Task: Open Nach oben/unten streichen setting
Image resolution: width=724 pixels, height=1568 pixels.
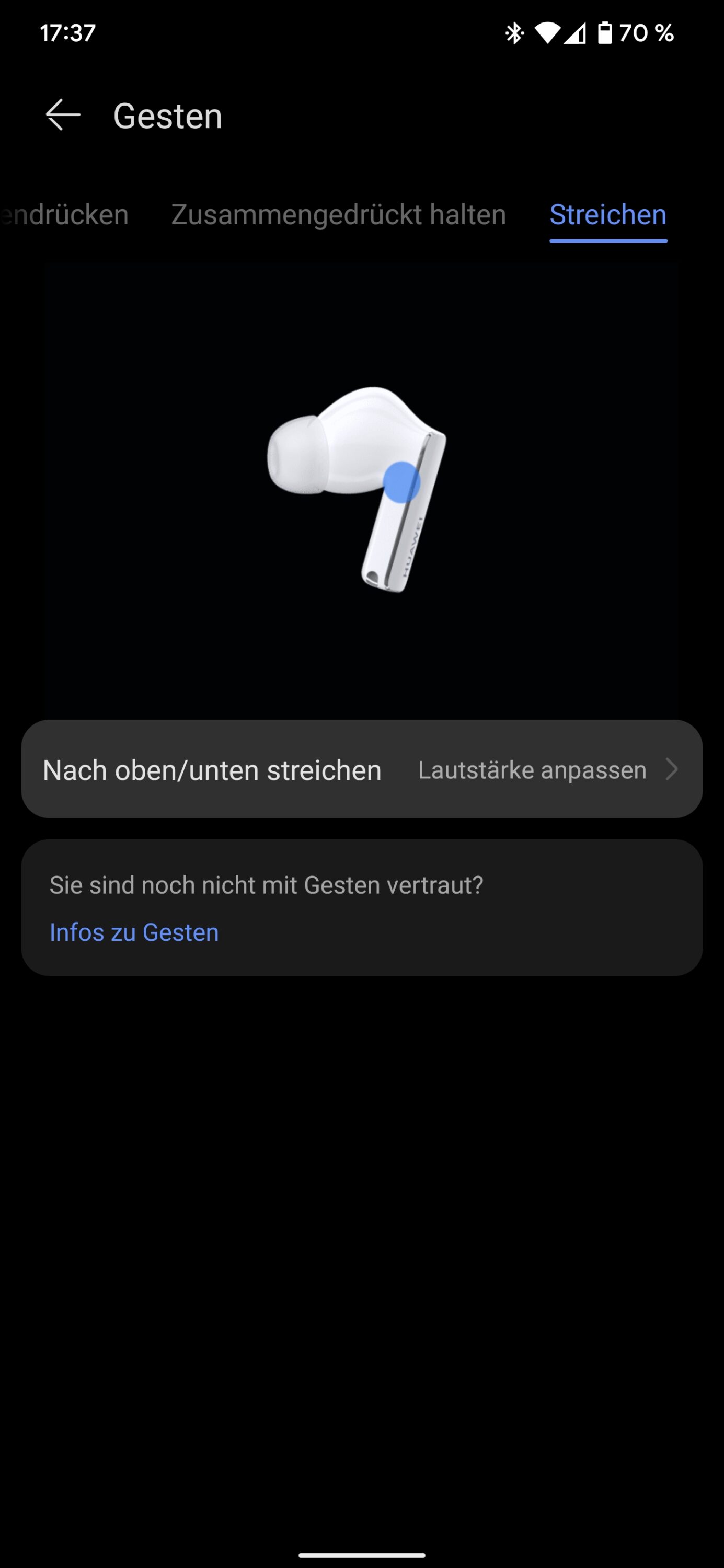Action: [x=362, y=769]
